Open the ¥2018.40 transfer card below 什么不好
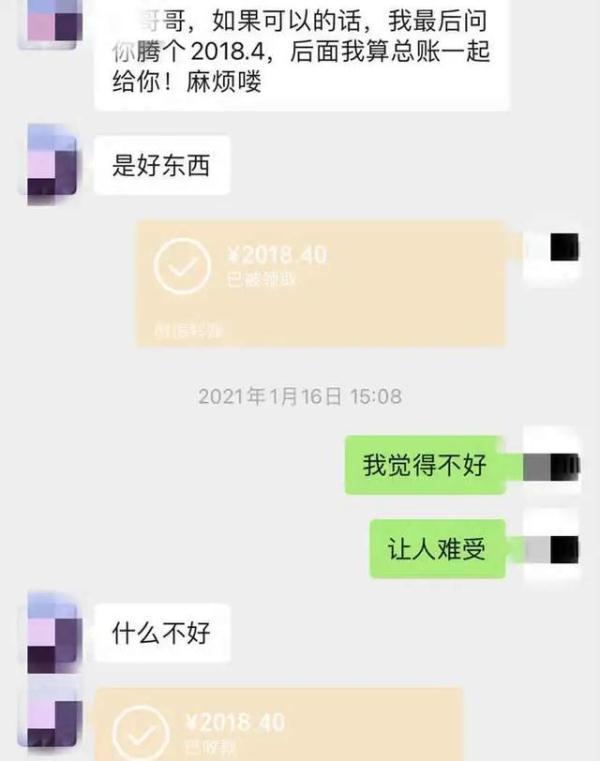 [278, 724]
